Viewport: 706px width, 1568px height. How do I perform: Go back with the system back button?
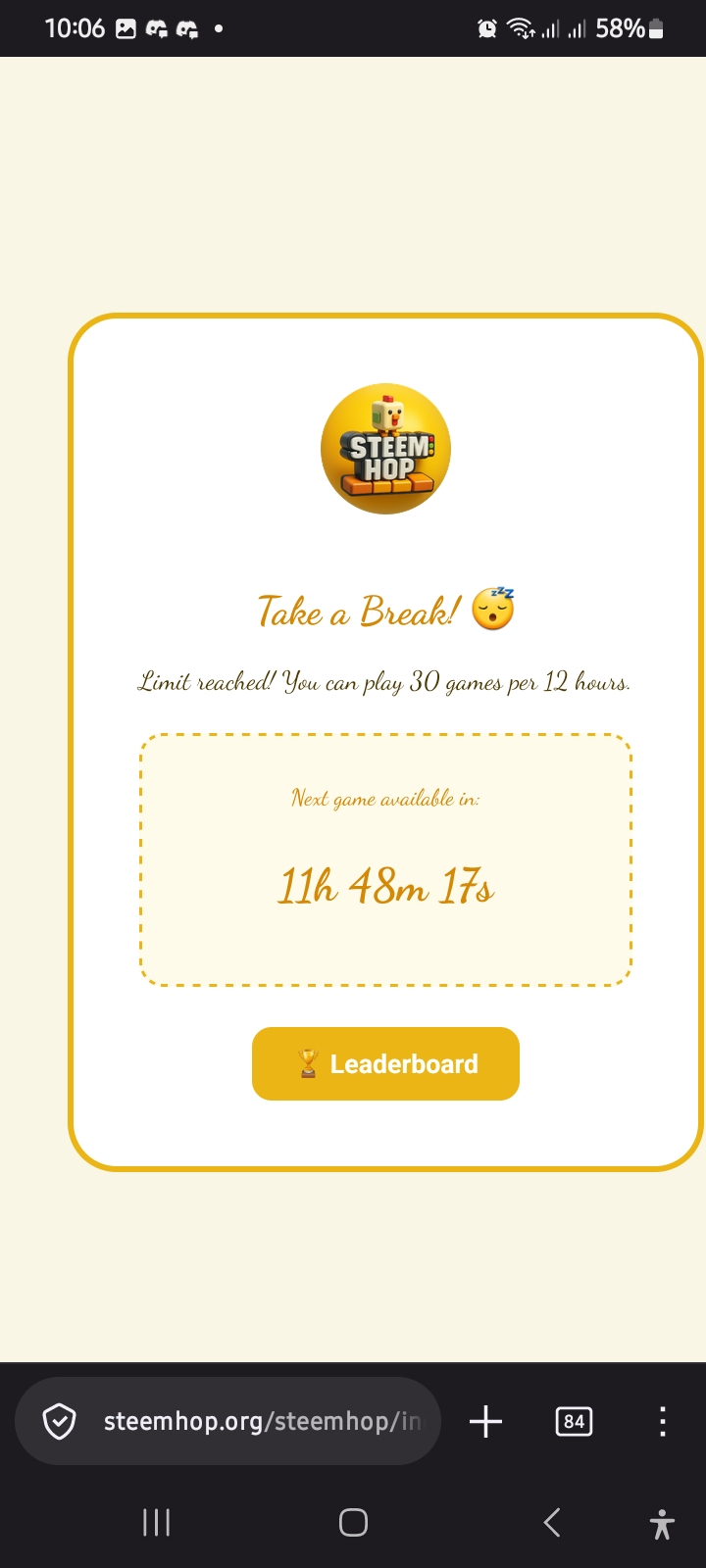point(552,1522)
